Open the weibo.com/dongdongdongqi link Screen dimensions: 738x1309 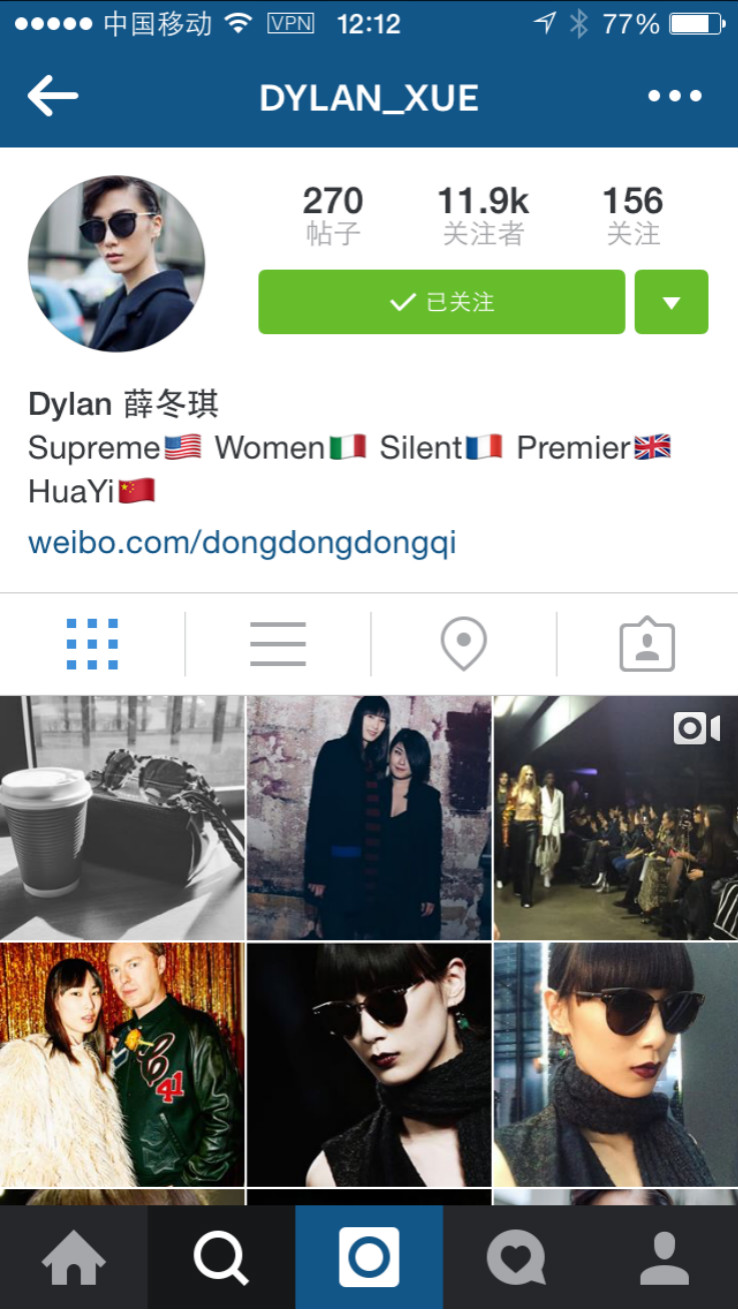(242, 543)
